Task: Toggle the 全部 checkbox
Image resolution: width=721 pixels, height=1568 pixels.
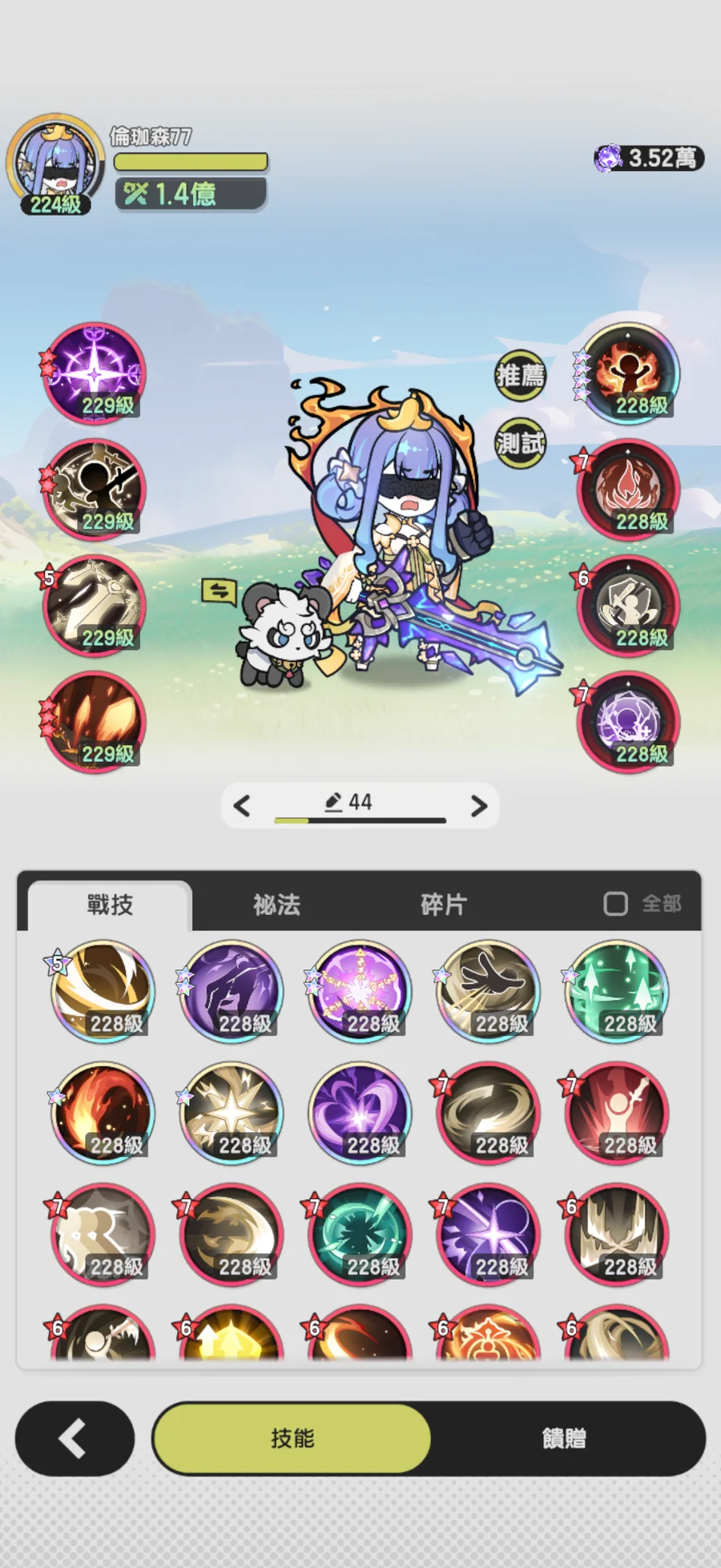Action: (x=615, y=904)
